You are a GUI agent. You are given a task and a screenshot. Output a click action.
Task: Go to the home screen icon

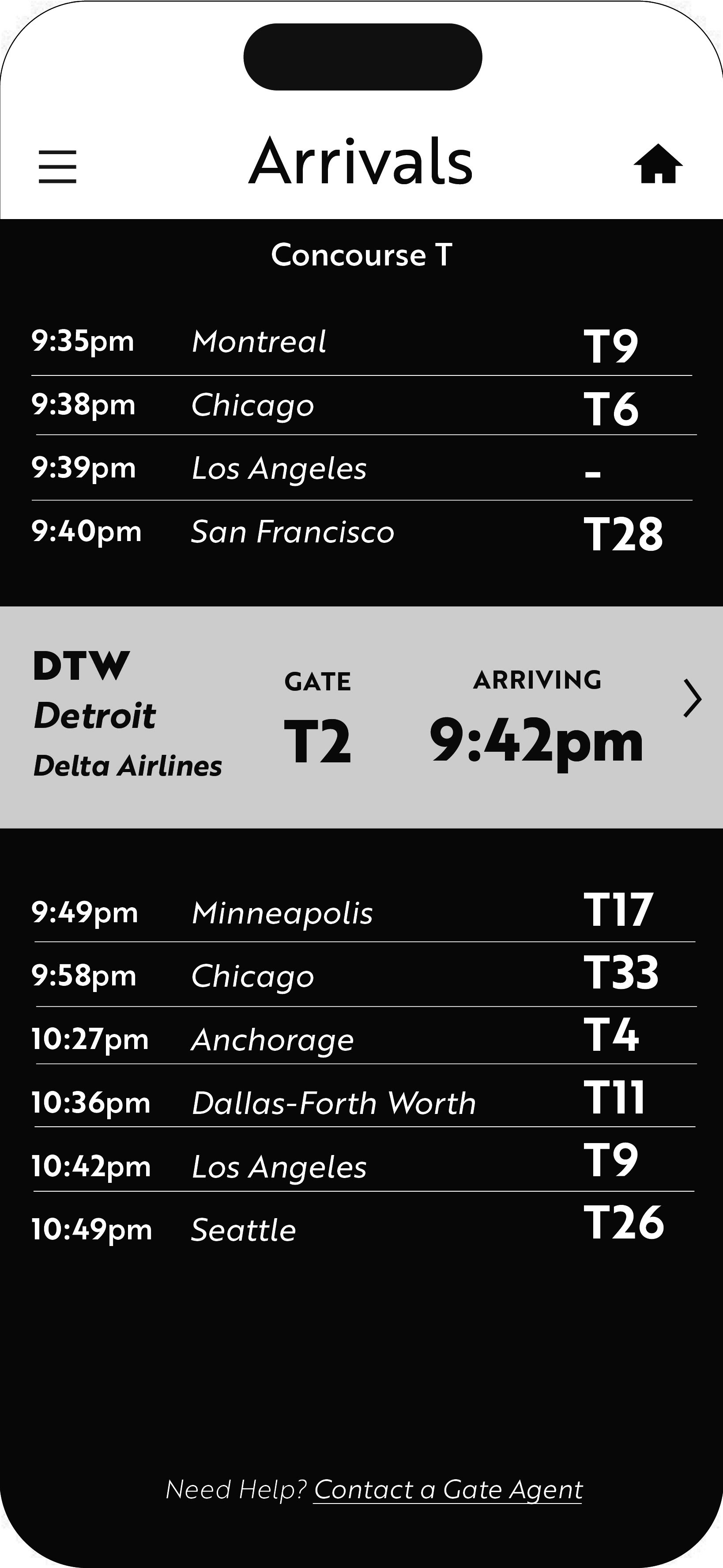(658, 164)
